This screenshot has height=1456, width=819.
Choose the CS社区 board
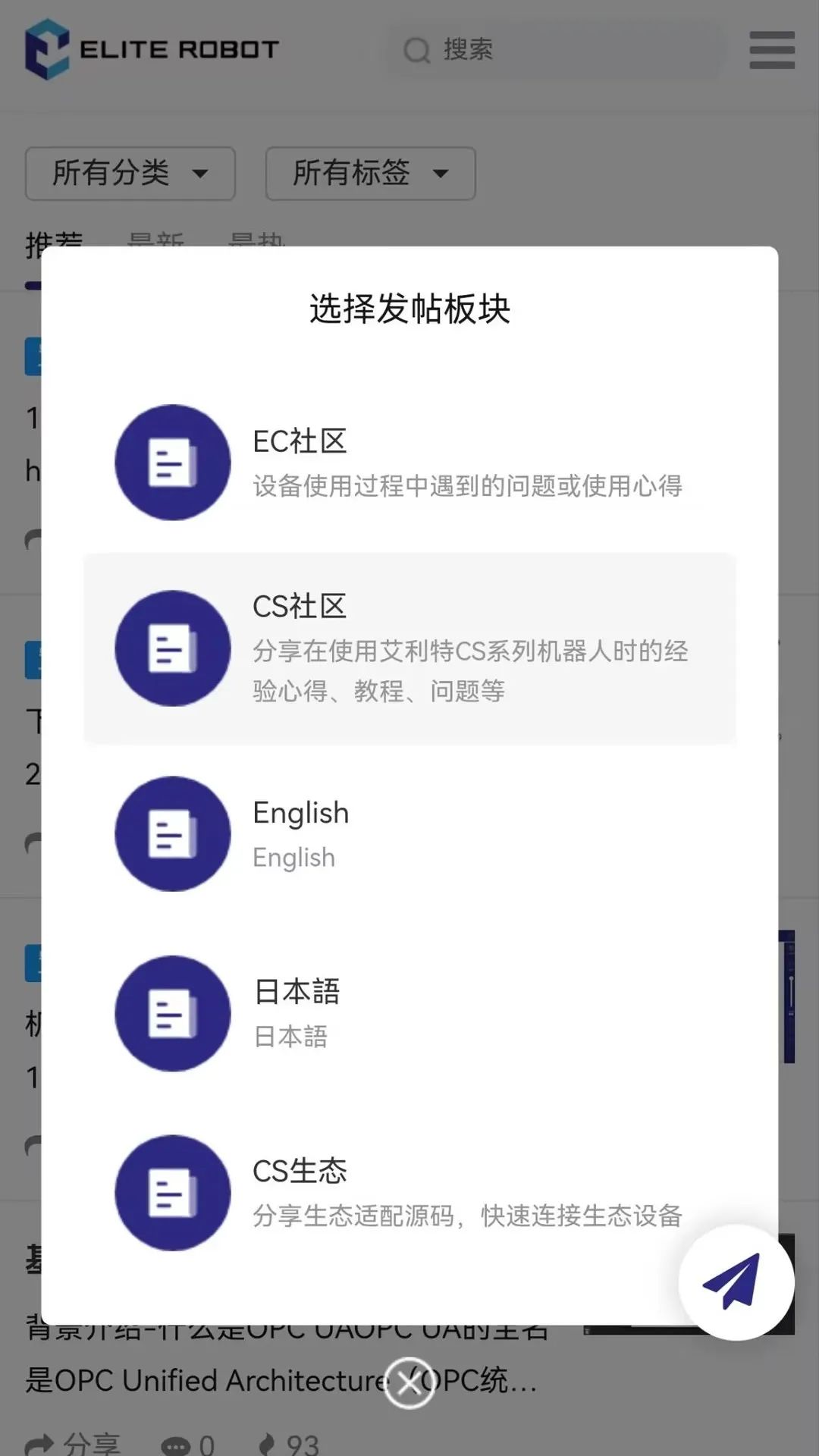tap(409, 648)
